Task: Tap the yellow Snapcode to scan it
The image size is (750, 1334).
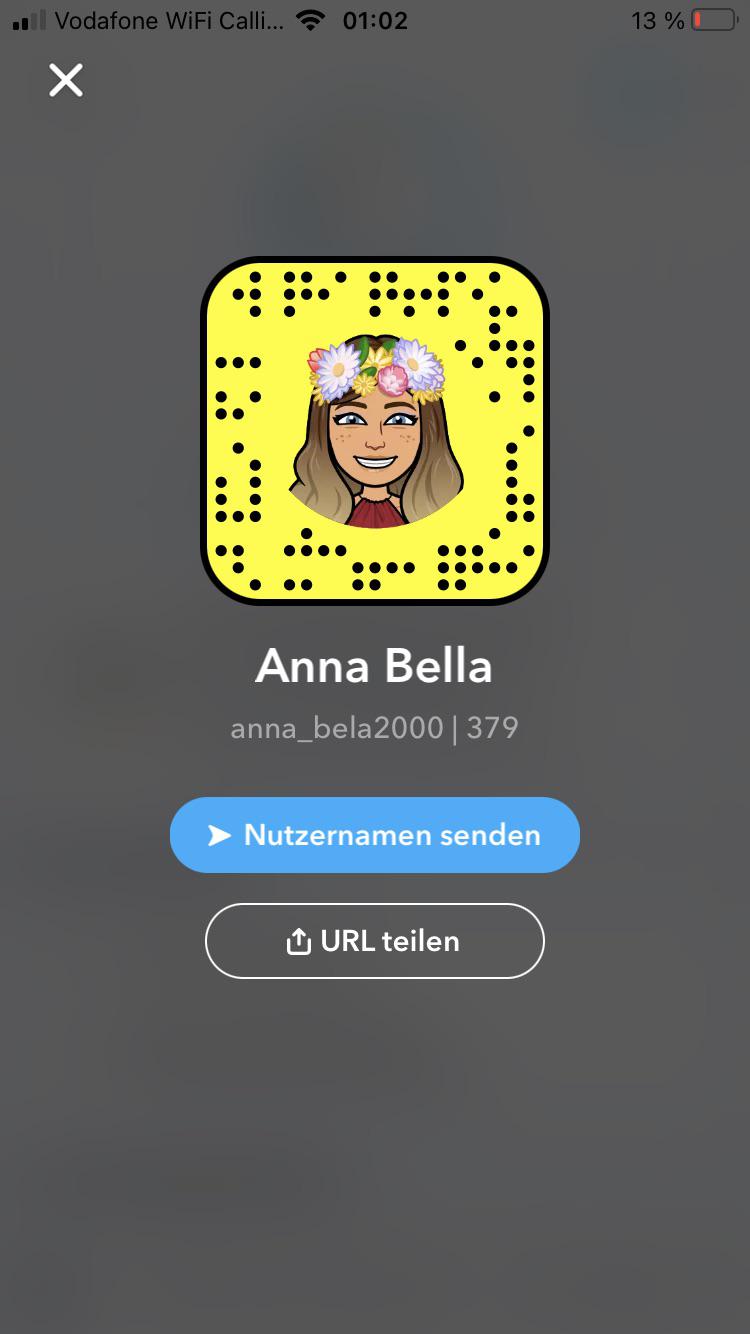Action: pos(375,430)
